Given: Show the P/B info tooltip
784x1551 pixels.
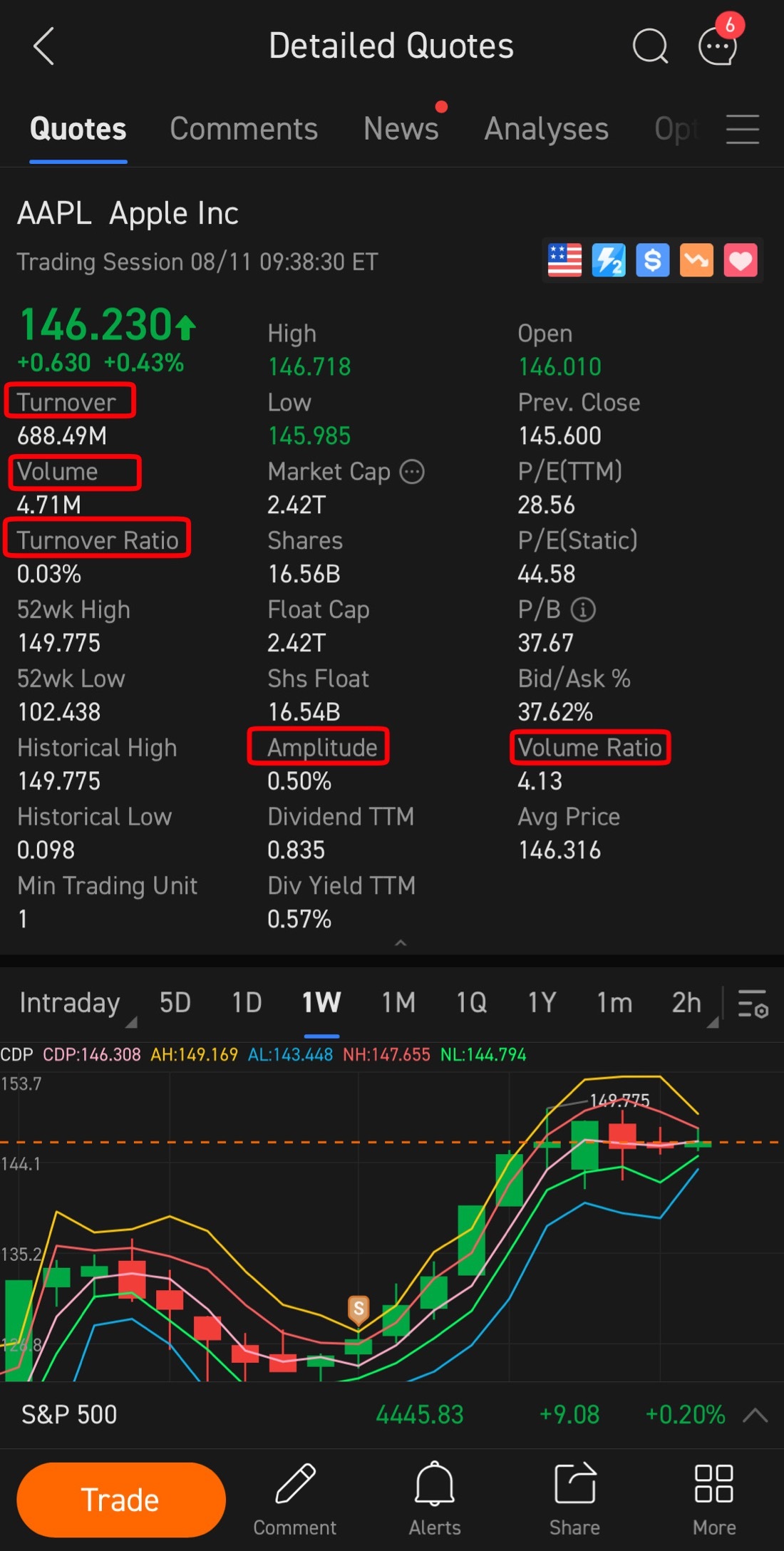Looking at the screenshot, I should pyautogui.click(x=583, y=609).
